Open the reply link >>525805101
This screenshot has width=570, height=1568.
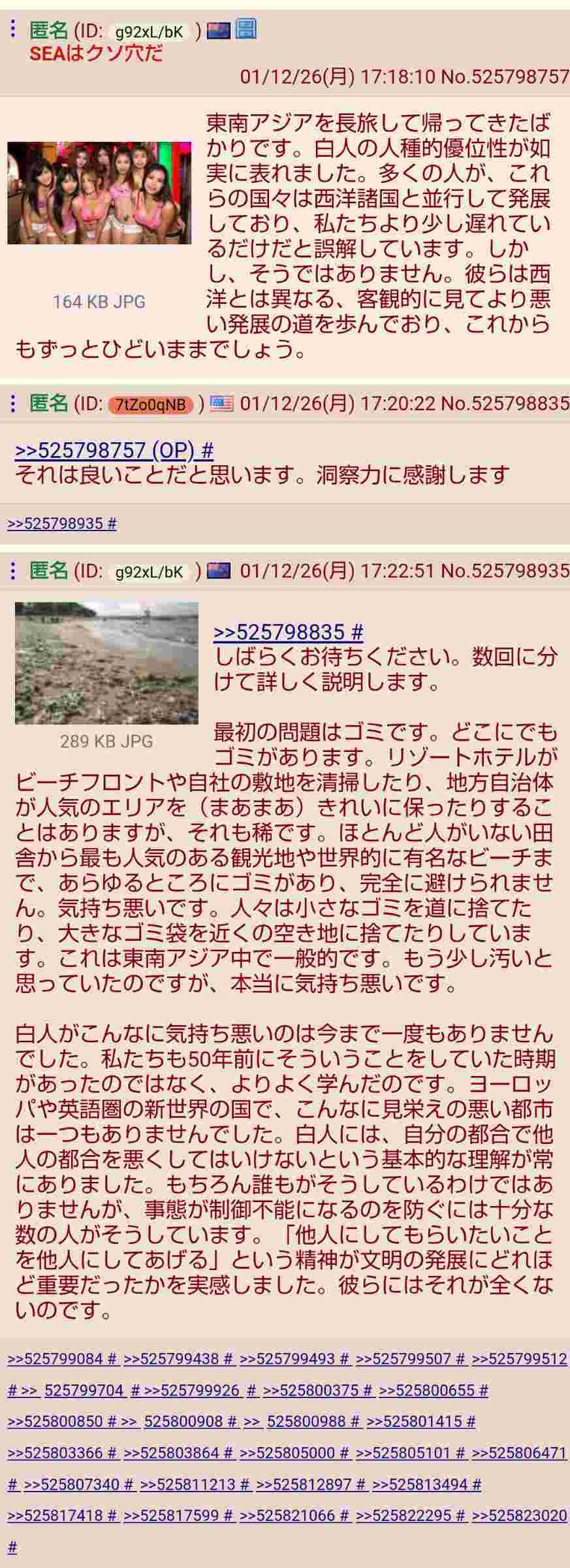click(x=410, y=1453)
